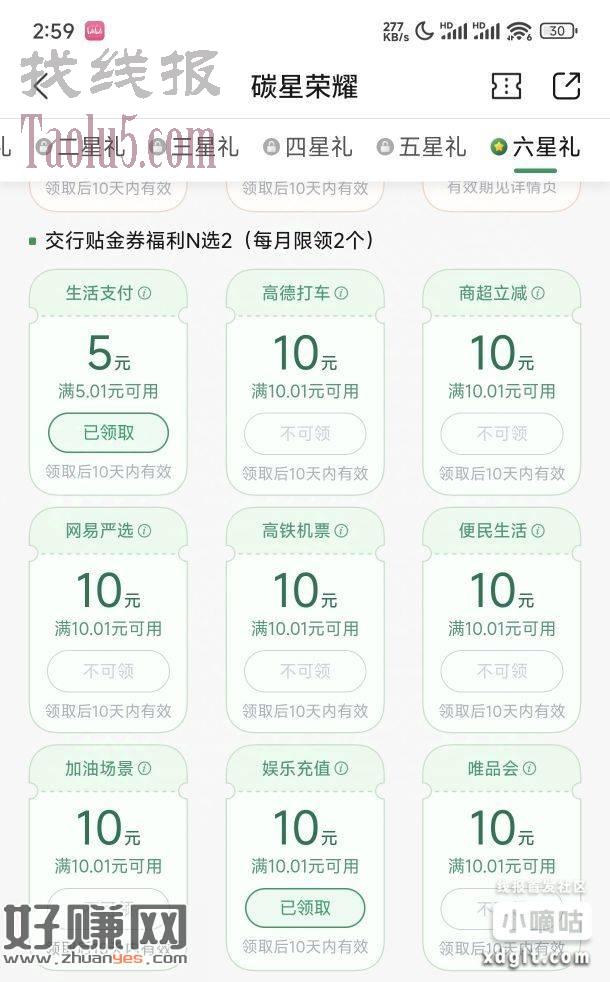Tap 不可领 button on 高德打车 coupon
Viewport: 610px width, 982px height.
click(x=305, y=433)
